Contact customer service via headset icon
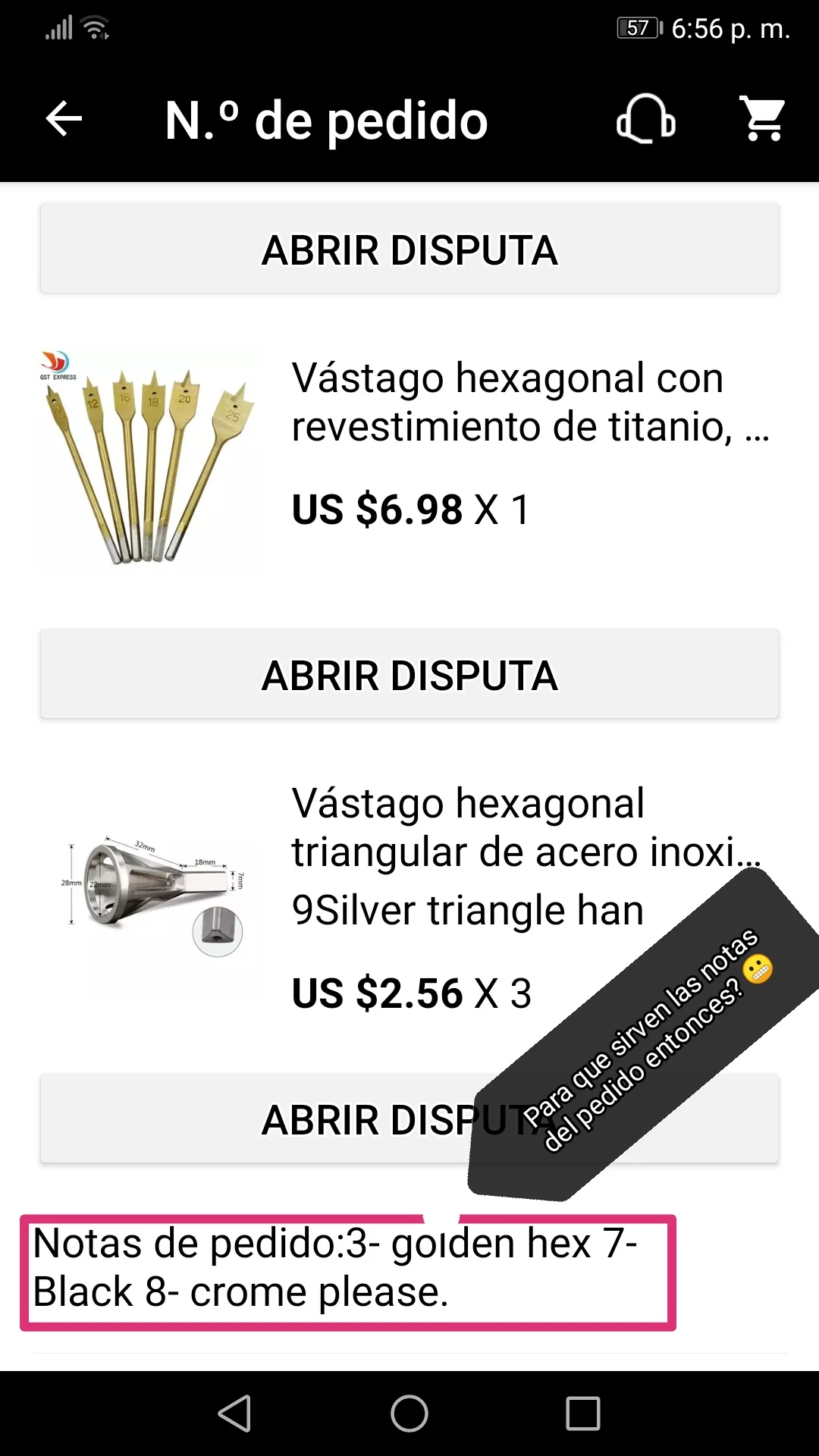The height and width of the screenshot is (1456, 819). point(645,120)
